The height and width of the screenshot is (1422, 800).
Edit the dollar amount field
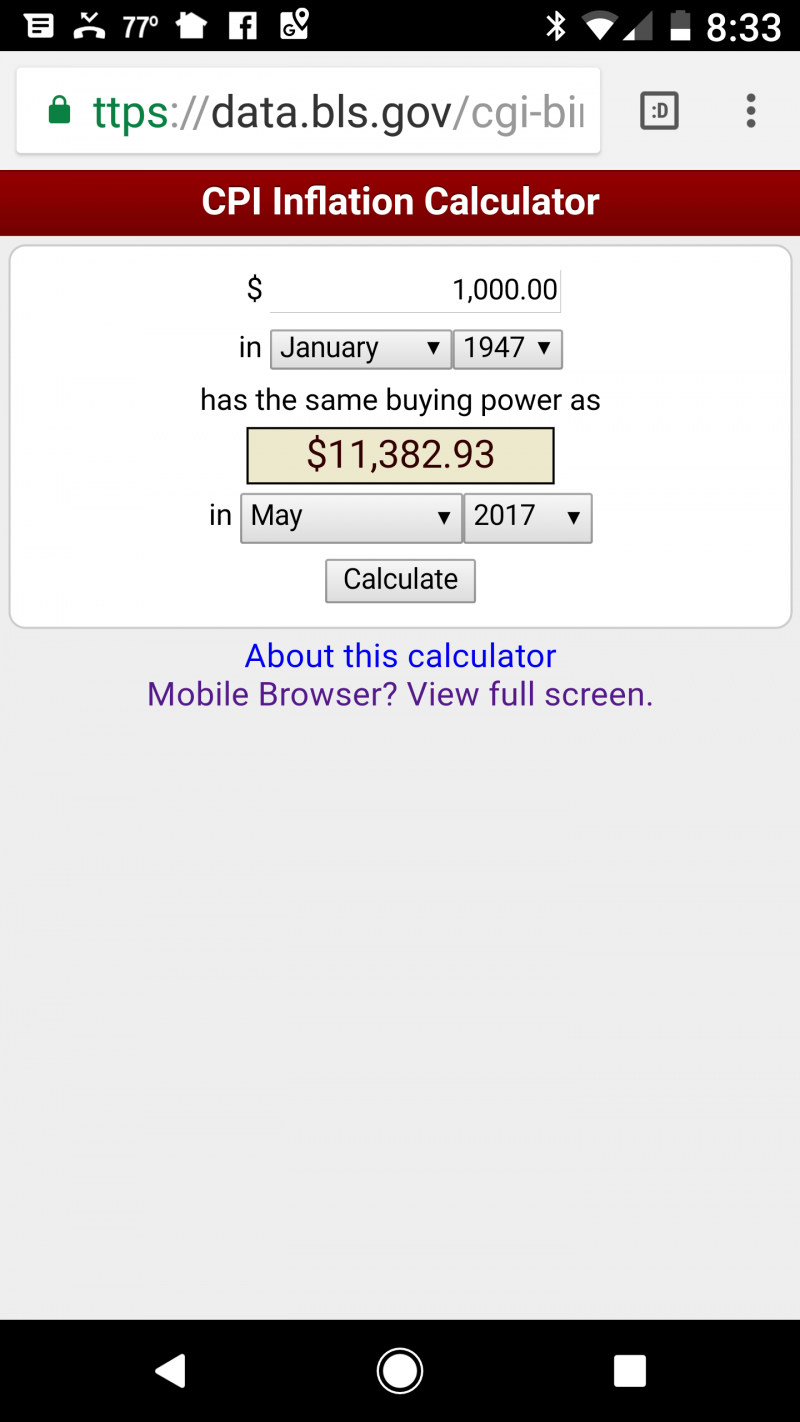coord(415,290)
